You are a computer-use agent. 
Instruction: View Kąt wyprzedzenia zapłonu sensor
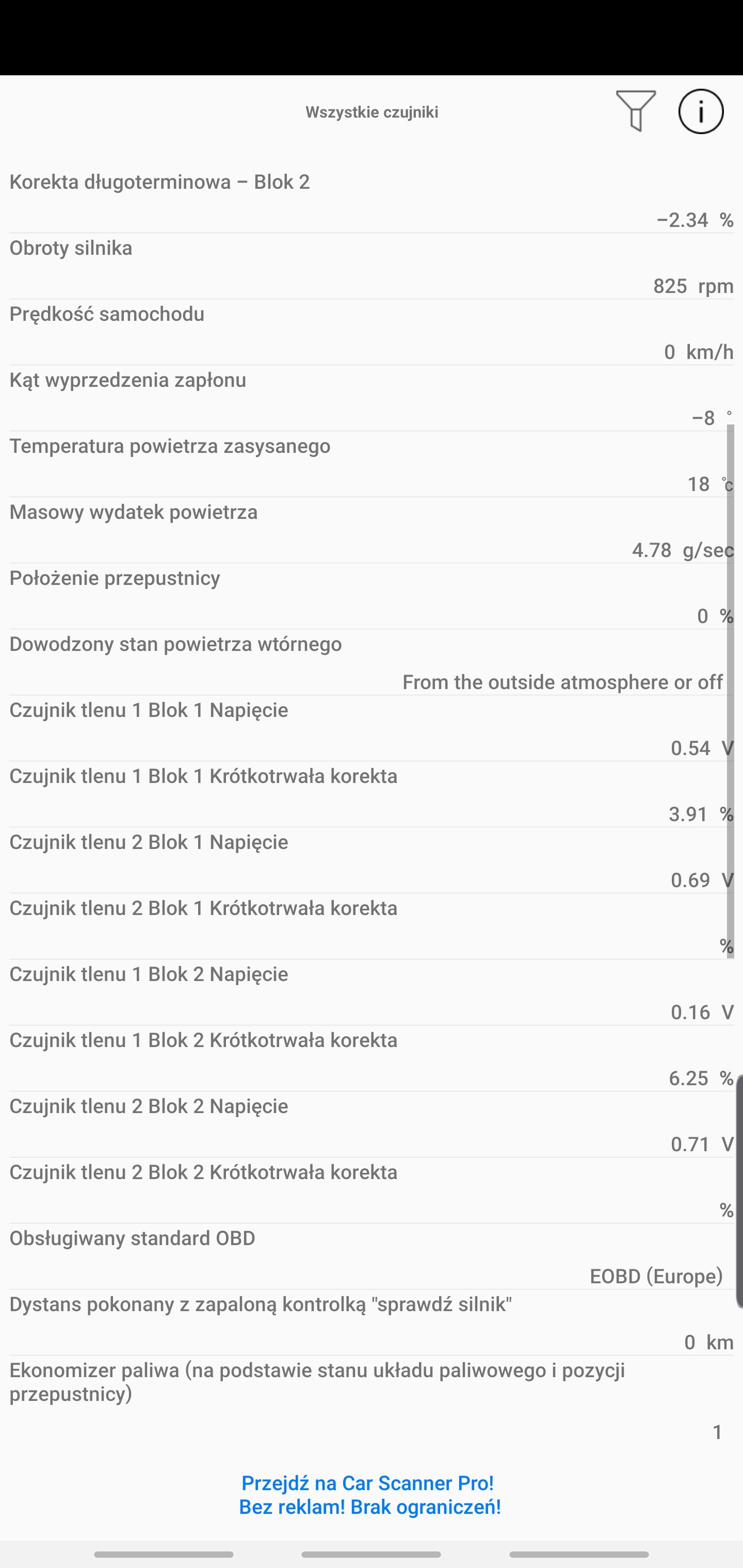370,399
